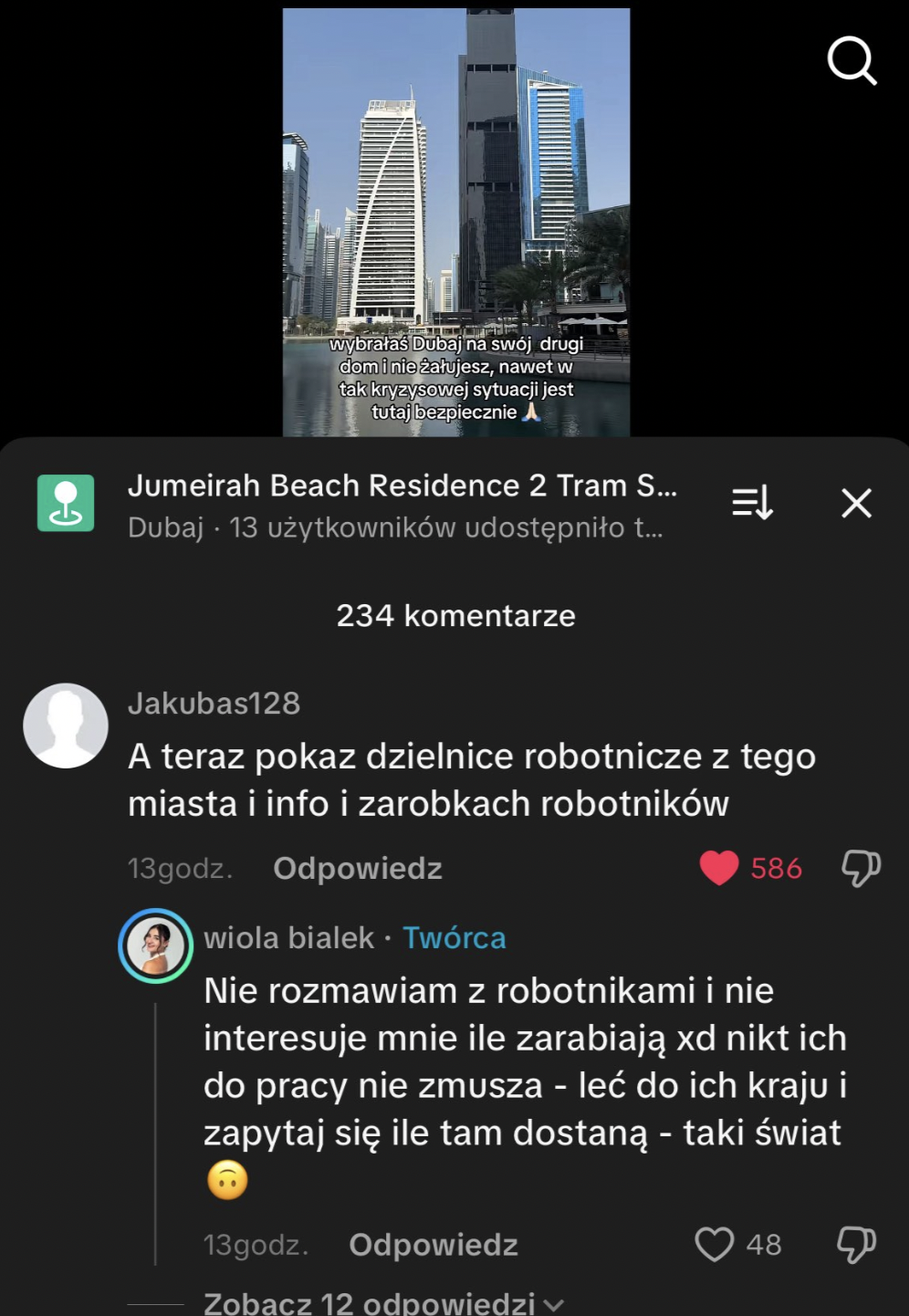Open Jakubas128's profile avatar
The height and width of the screenshot is (1316, 909).
coord(66,726)
